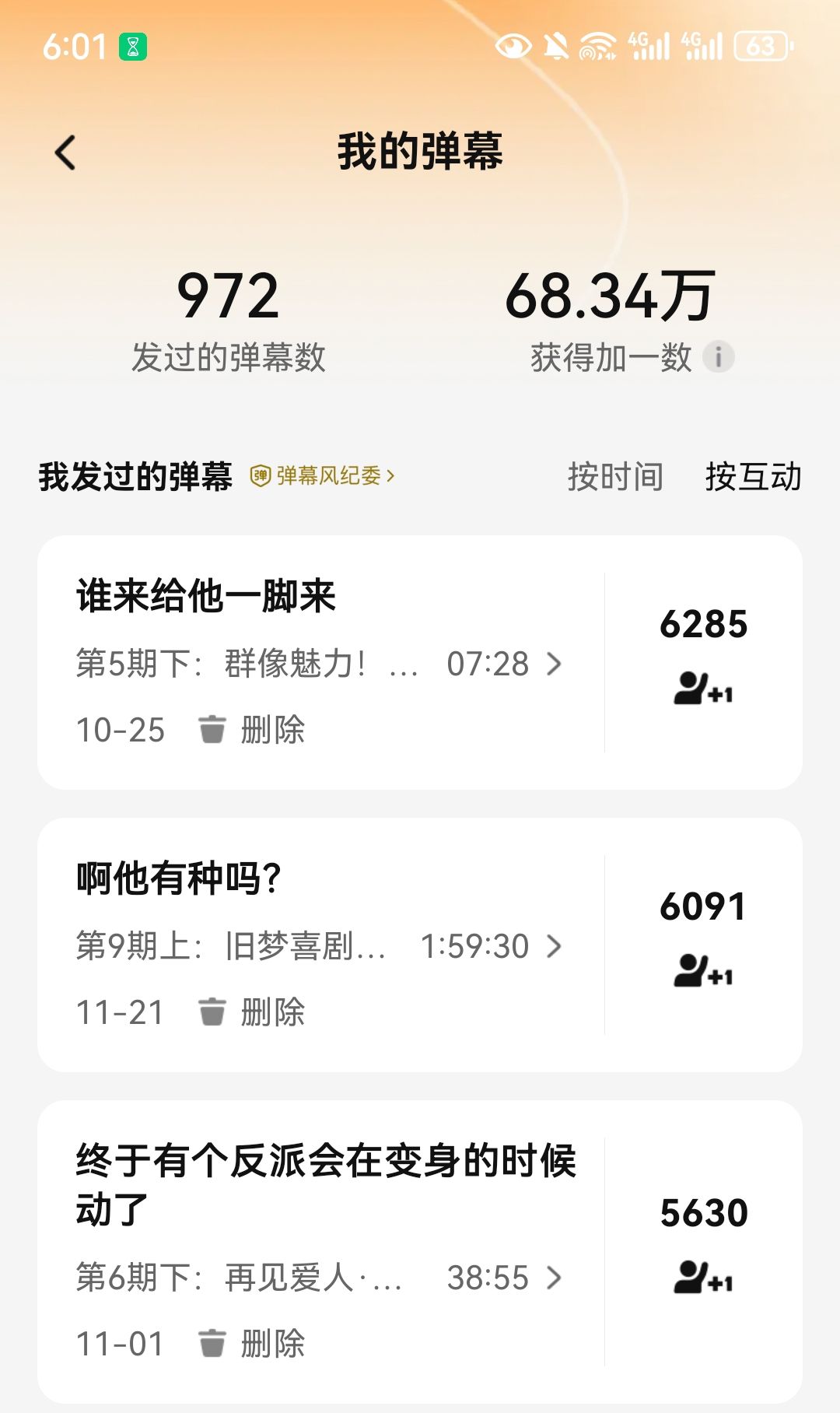The width and height of the screenshot is (840, 1413).
Task: Open the 弹幕风纪委 link
Action: (323, 475)
